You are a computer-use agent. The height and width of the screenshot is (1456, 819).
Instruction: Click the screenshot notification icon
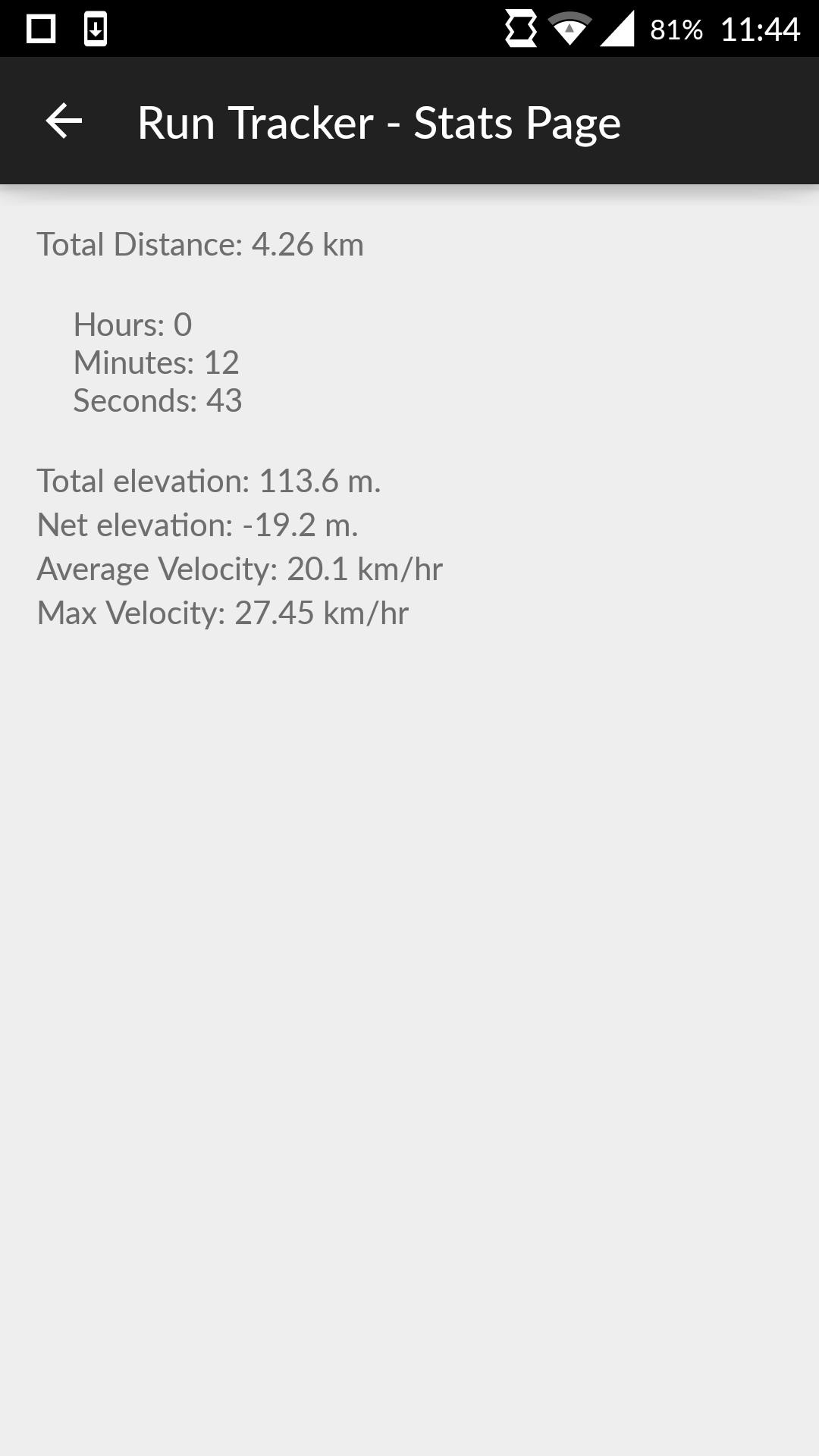point(94,30)
